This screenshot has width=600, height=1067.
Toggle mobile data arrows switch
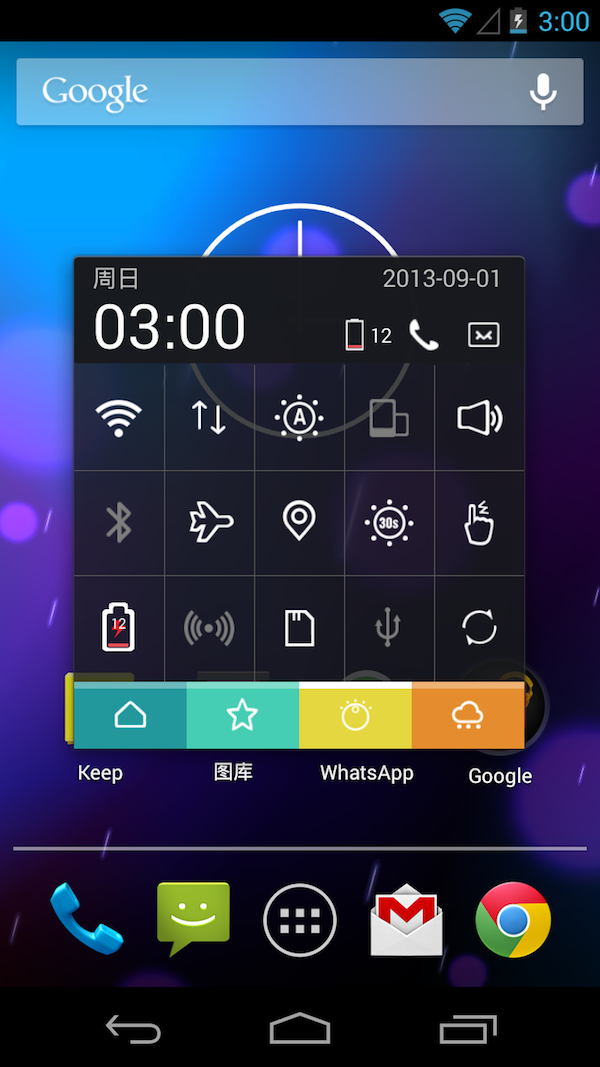[209, 417]
